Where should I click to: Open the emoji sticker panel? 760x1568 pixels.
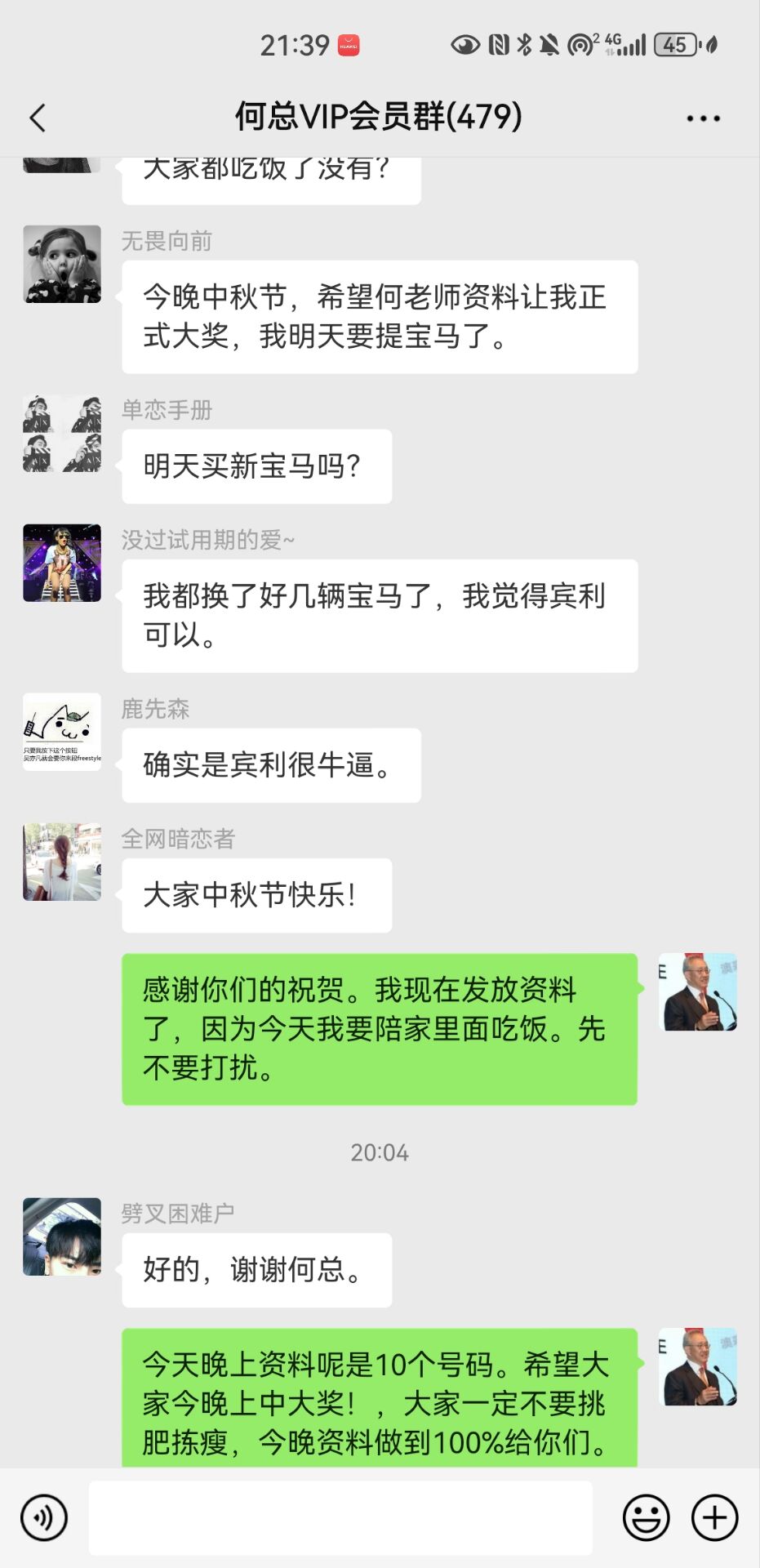click(646, 1517)
